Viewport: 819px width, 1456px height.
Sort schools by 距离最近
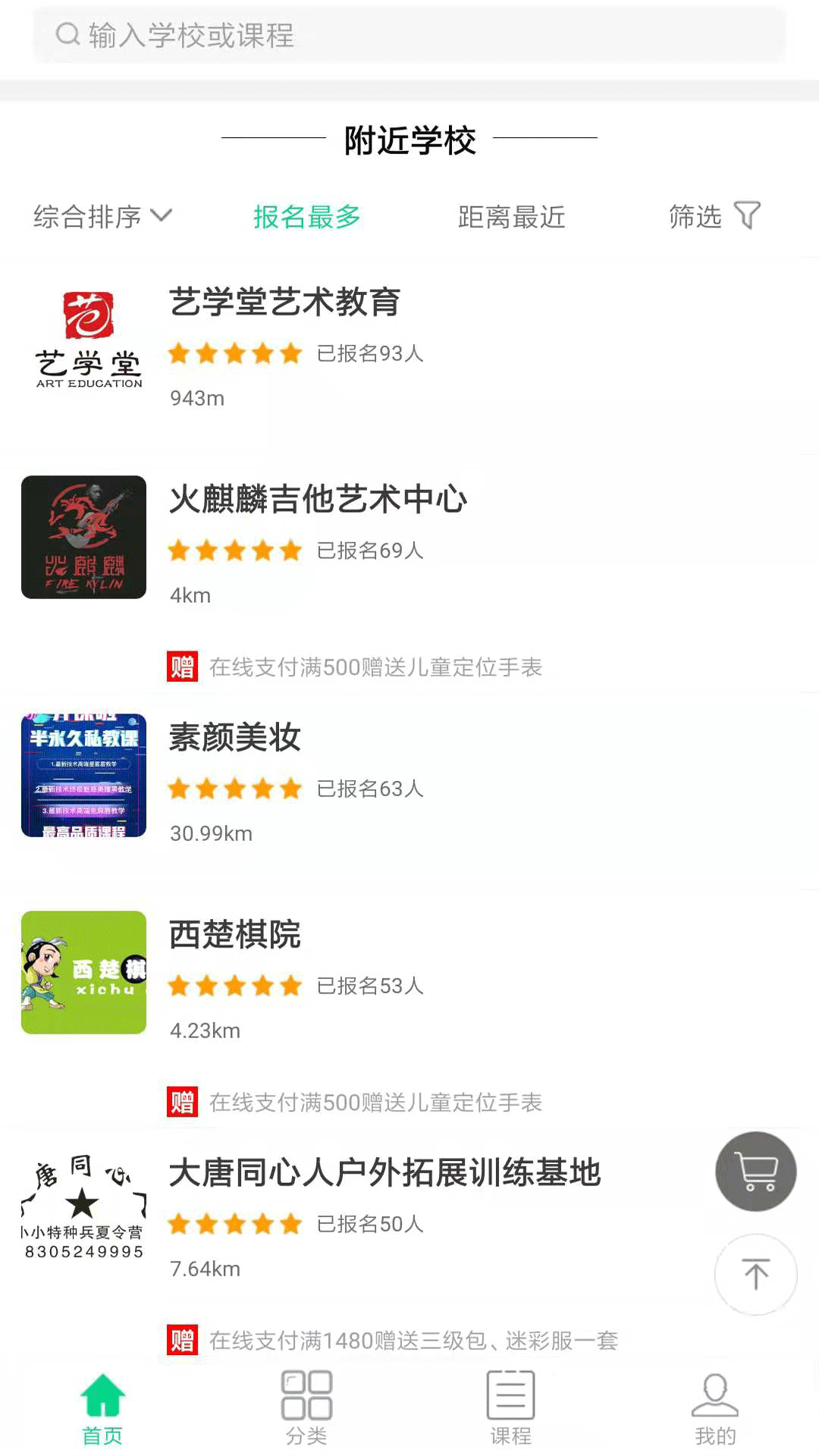[511, 217]
